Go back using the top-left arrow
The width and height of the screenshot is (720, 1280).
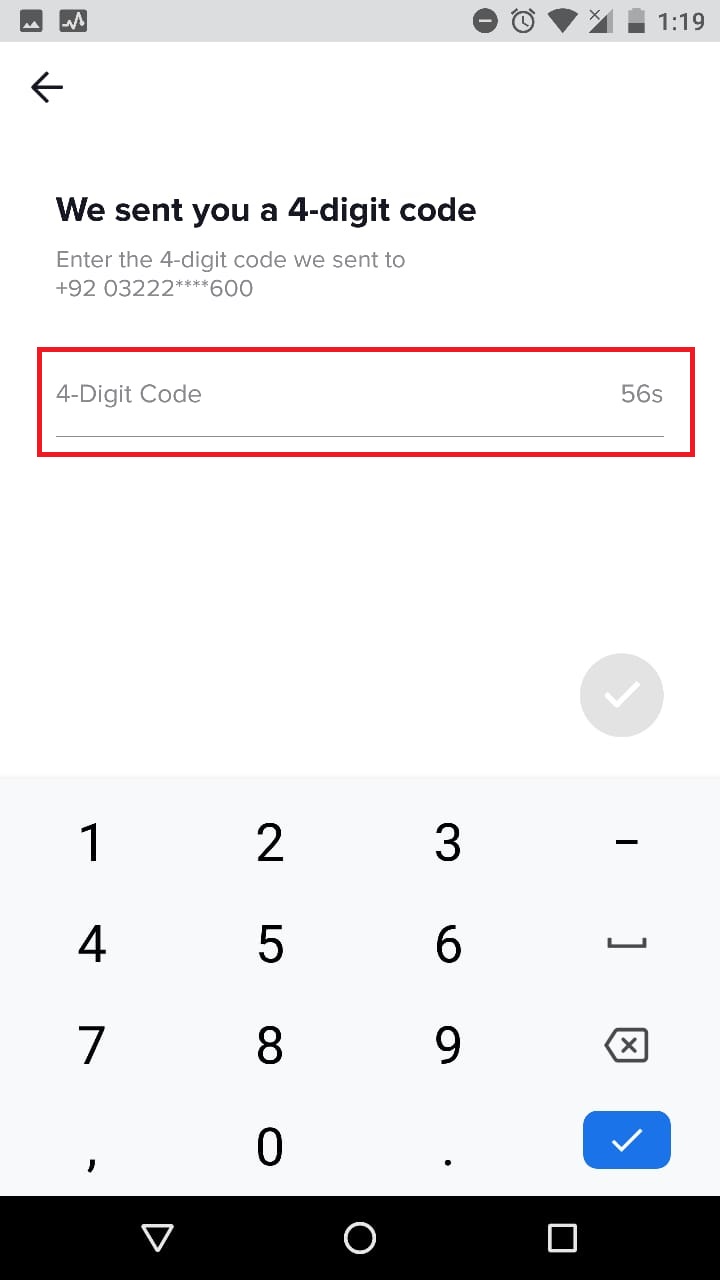[x=47, y=88]
